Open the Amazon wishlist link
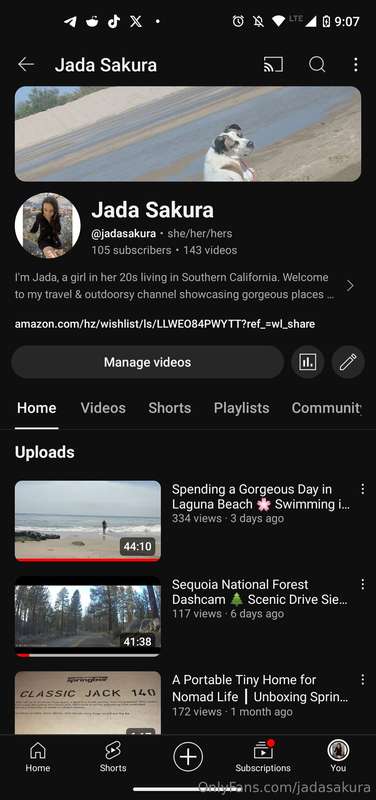The height and width of the screenshot is (800, 376). coord(165,324)
